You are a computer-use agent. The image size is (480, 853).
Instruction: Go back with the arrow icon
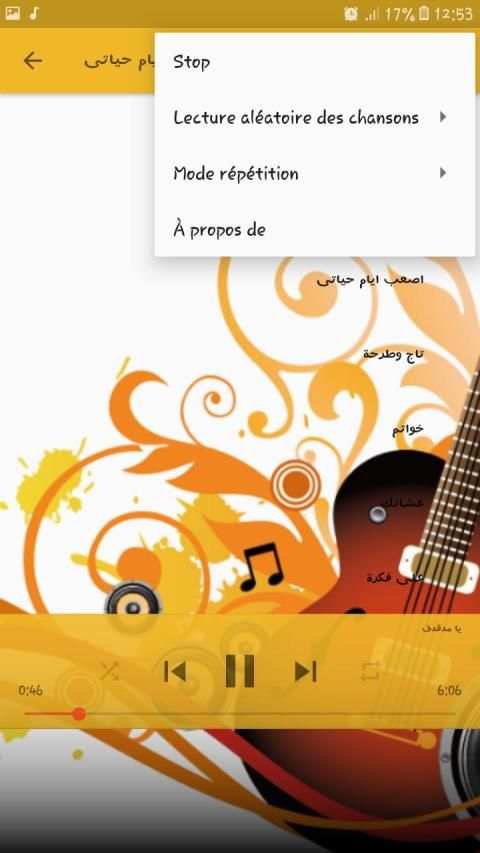(33, 61)
